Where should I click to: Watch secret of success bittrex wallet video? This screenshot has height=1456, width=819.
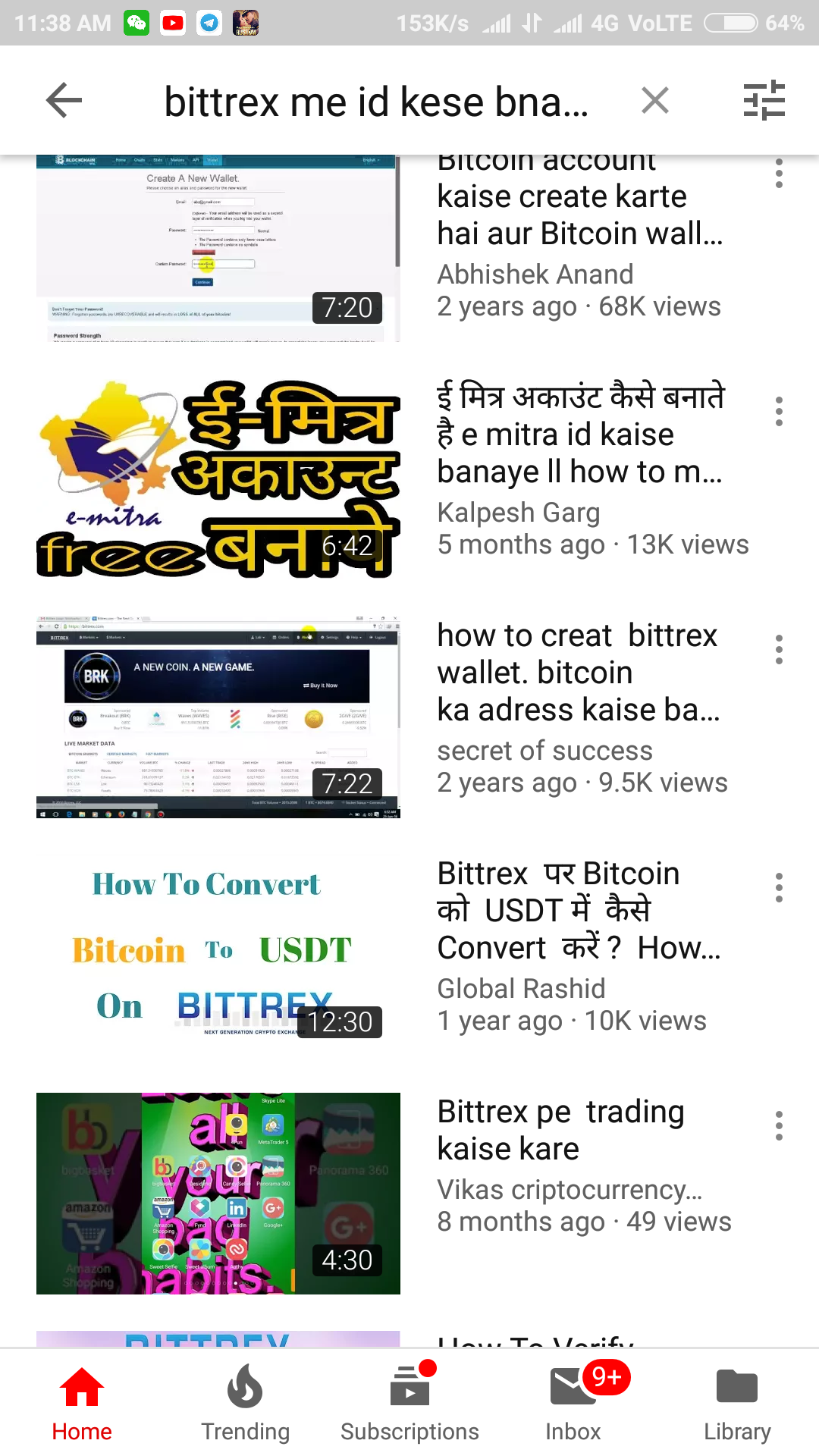pos(218,717)
